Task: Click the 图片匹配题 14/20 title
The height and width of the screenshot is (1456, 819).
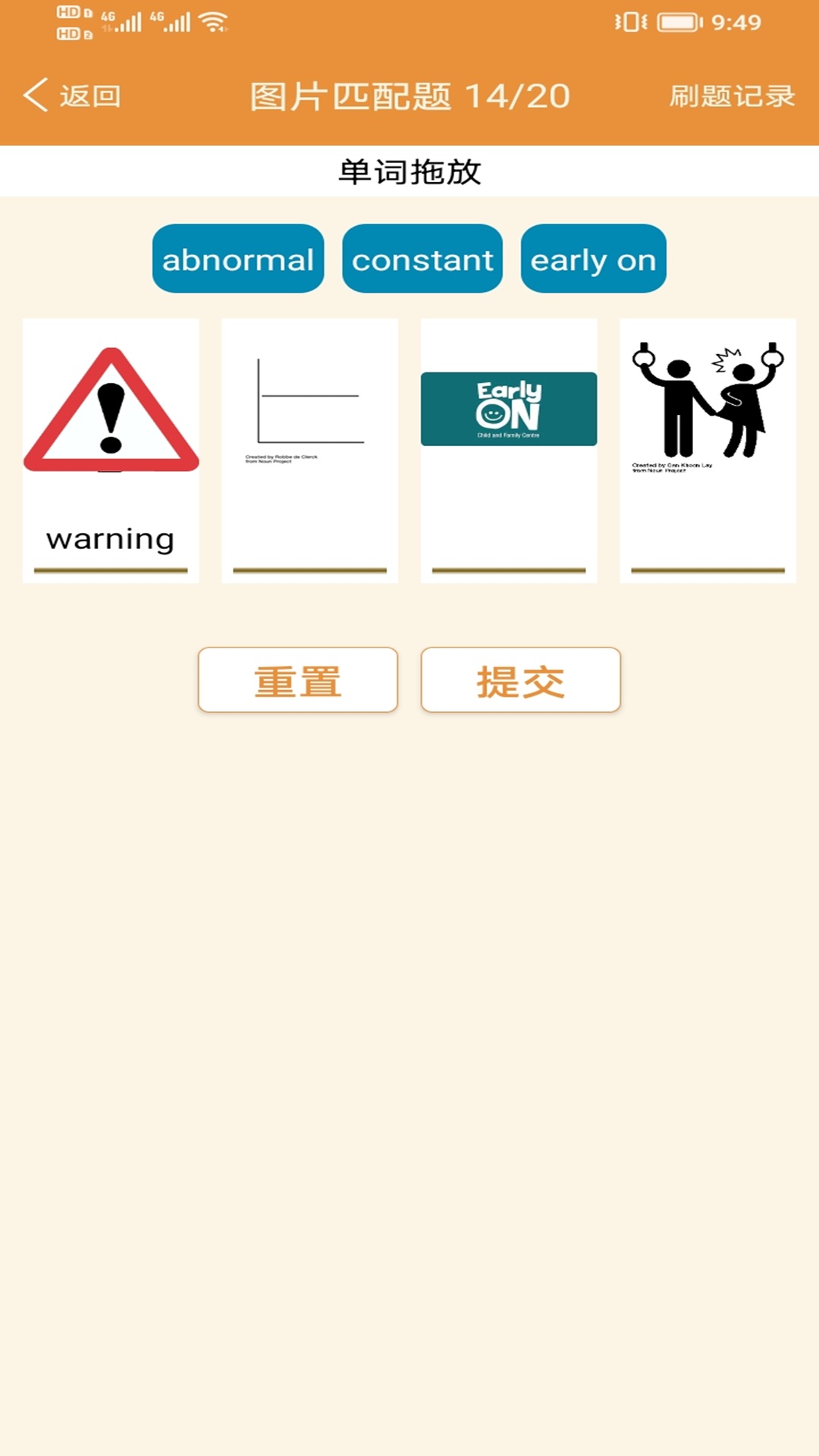Action: pyautogui.click(x=409, y=96)
